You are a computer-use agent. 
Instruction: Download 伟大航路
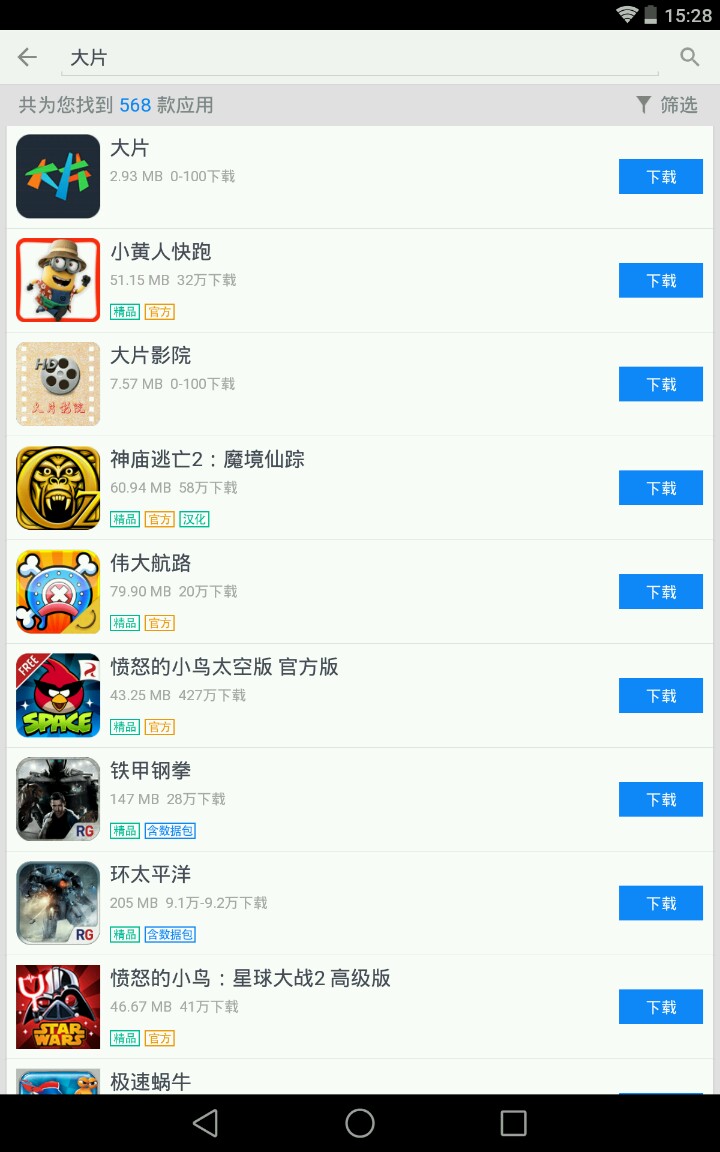click(660, 593)
